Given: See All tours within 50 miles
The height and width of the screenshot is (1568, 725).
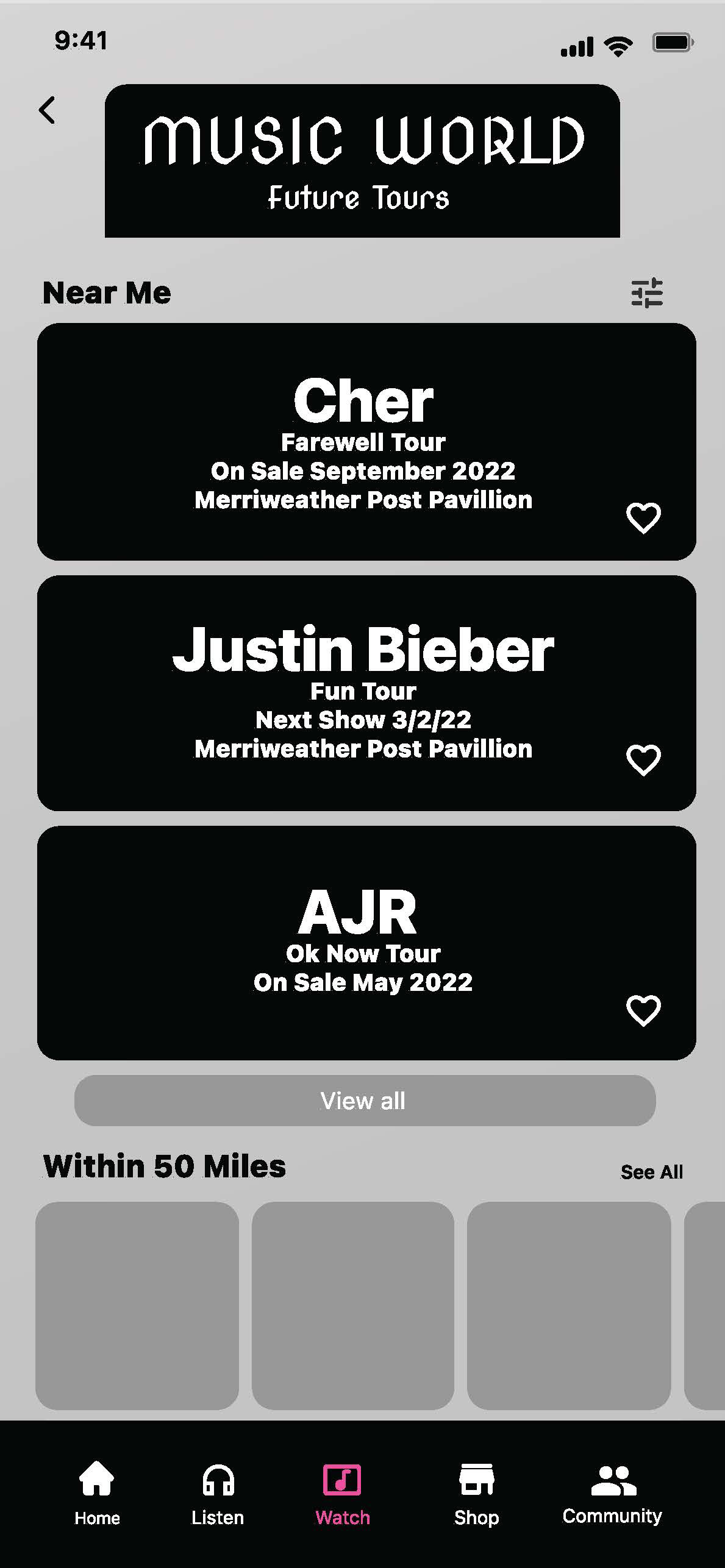Looking at the screenshot, I should pos(651,1172).
